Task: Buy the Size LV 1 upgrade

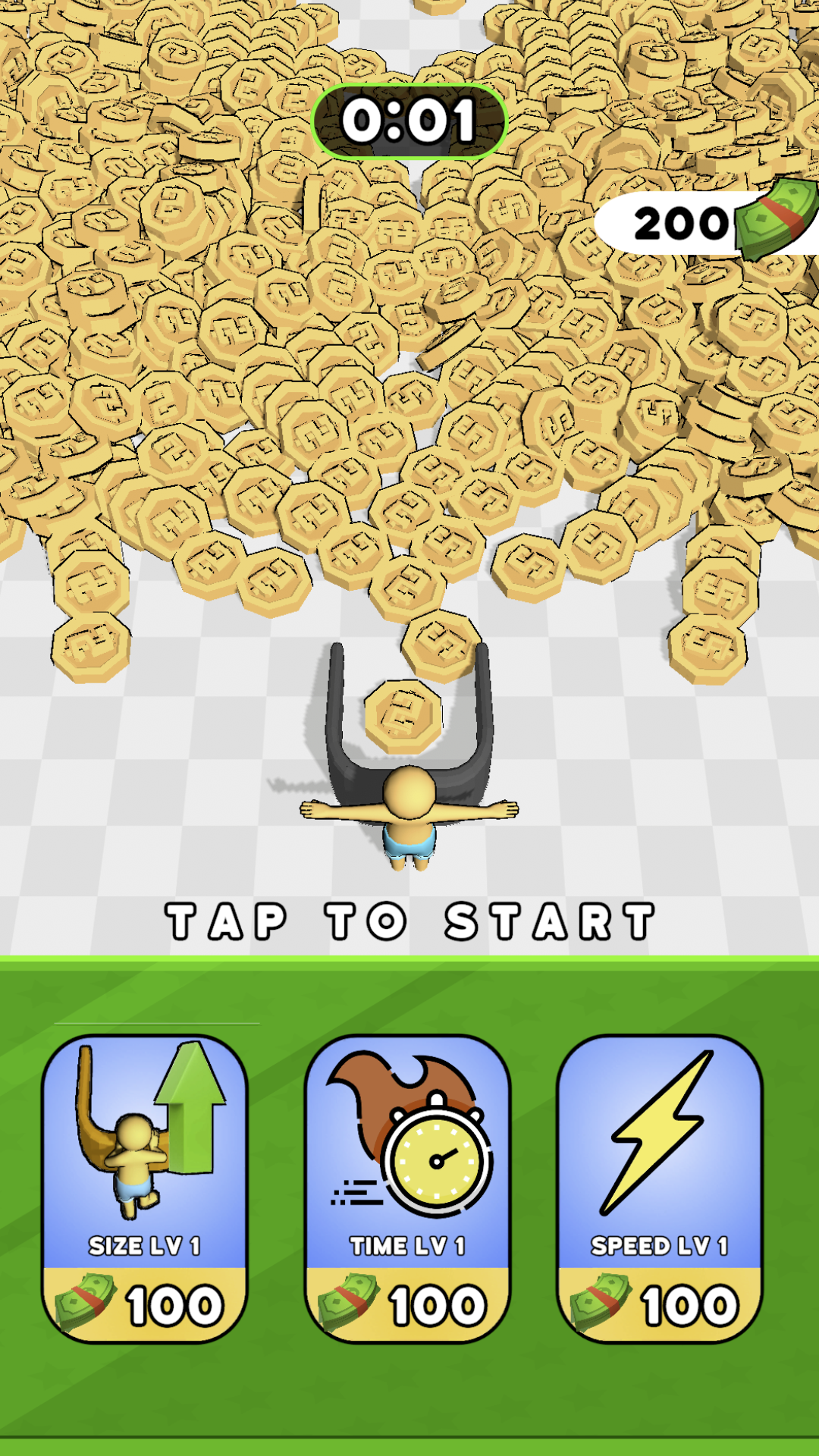Action: point(144,1188)
